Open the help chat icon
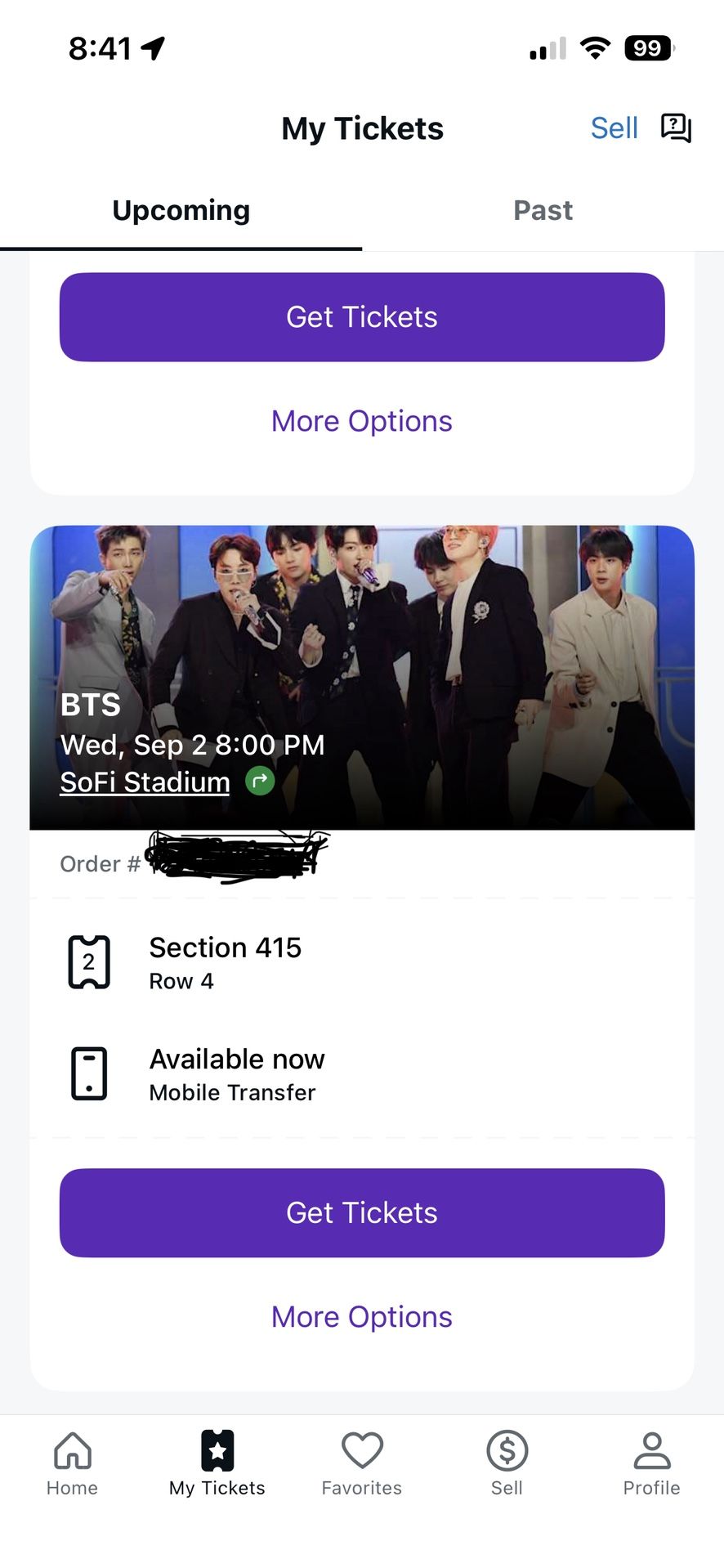The image size is (724, 1568). (x=676, y=128)
